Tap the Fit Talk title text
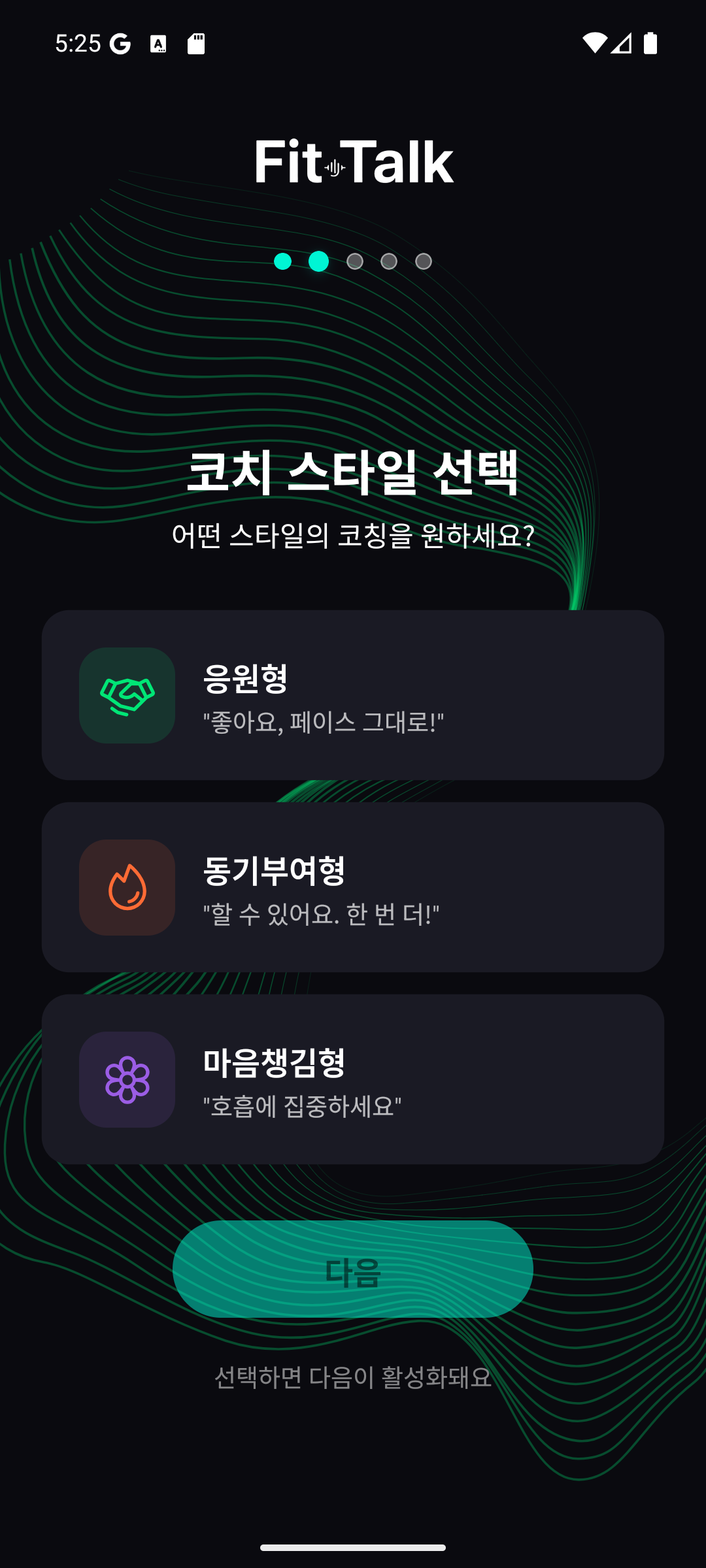Screen dimensions: 706x1568 (x=353, y=163)
